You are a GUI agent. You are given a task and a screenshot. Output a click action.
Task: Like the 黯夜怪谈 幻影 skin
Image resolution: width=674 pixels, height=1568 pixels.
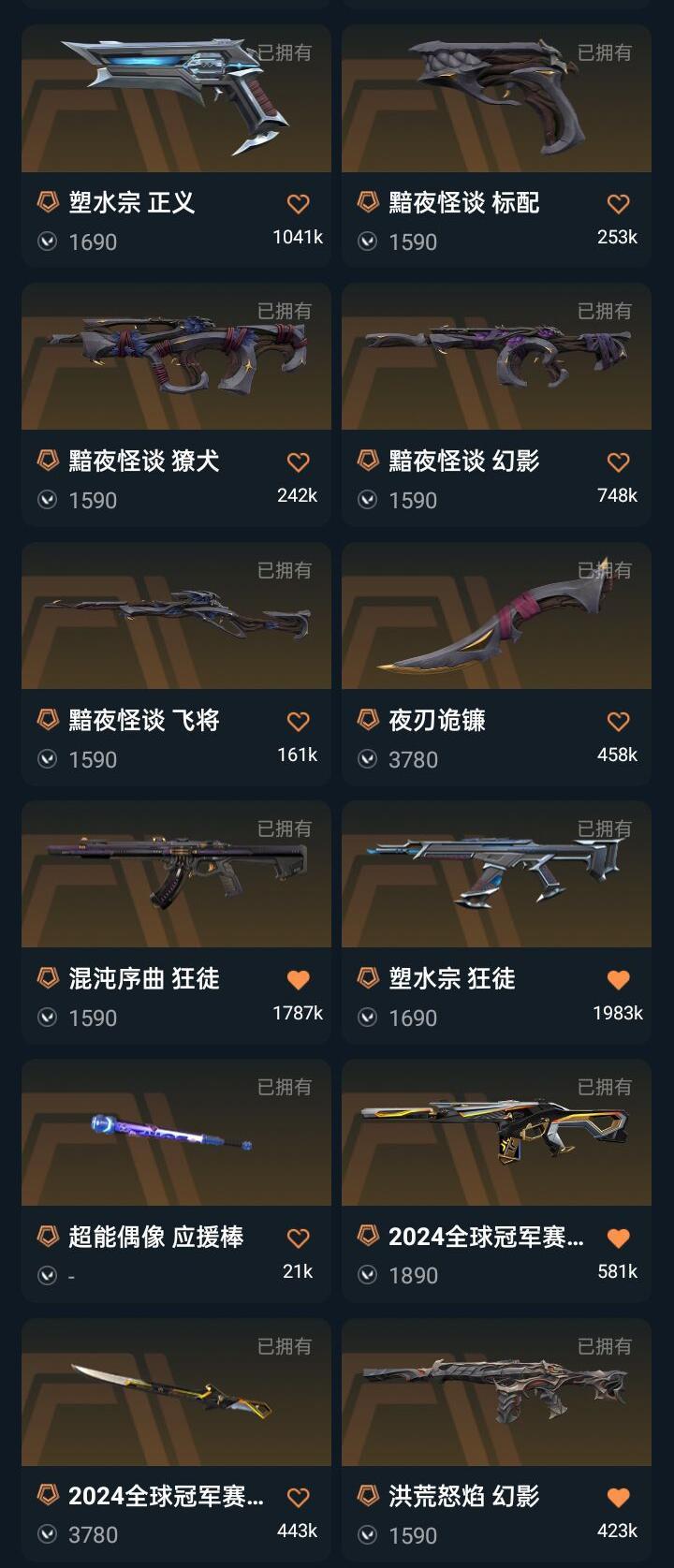click(618, 462)
